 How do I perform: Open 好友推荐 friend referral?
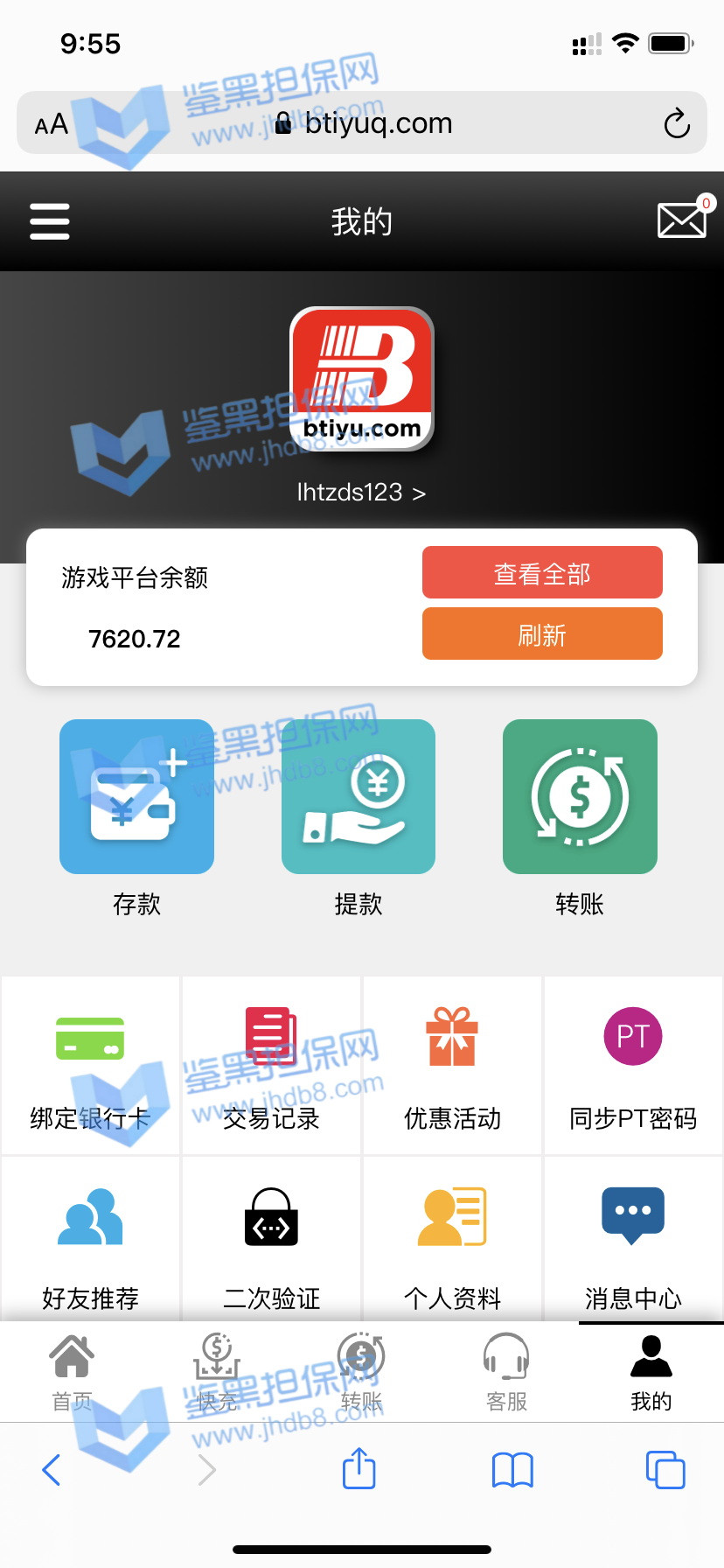[90, 1242]
